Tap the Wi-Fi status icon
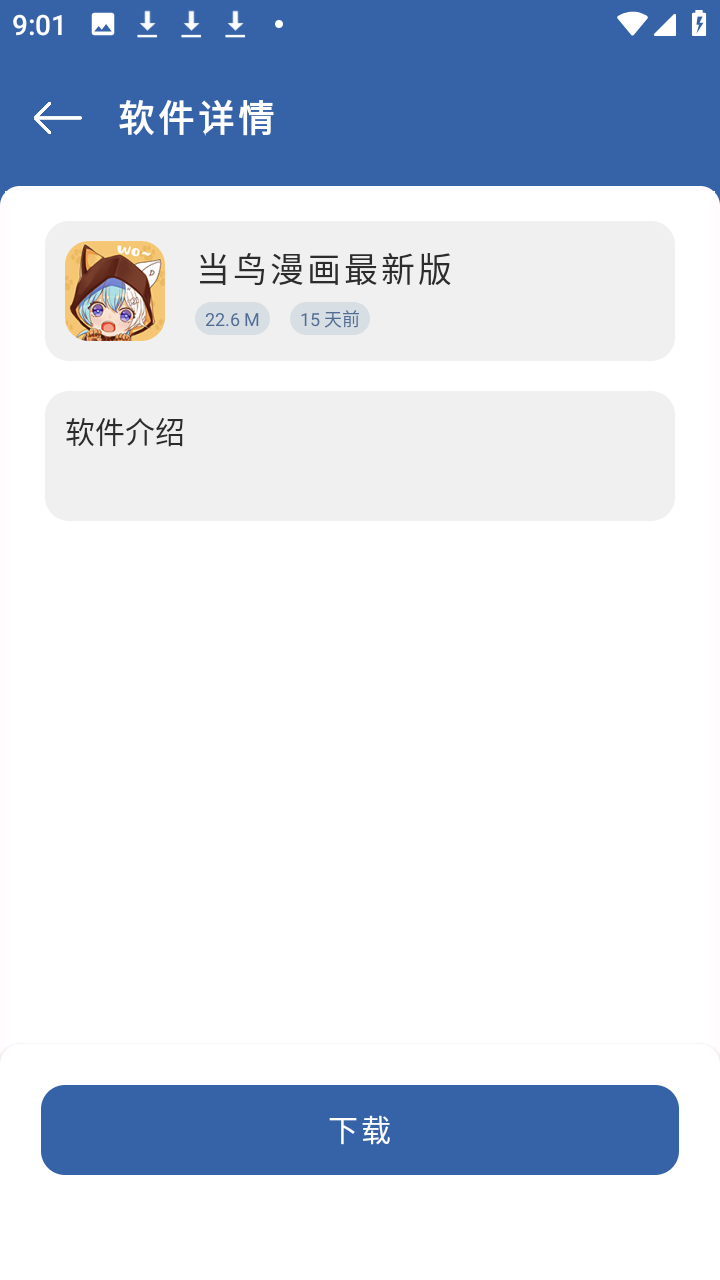This screenshot has width=720, height=1280. pyautogui.click(x=631, y=25)
